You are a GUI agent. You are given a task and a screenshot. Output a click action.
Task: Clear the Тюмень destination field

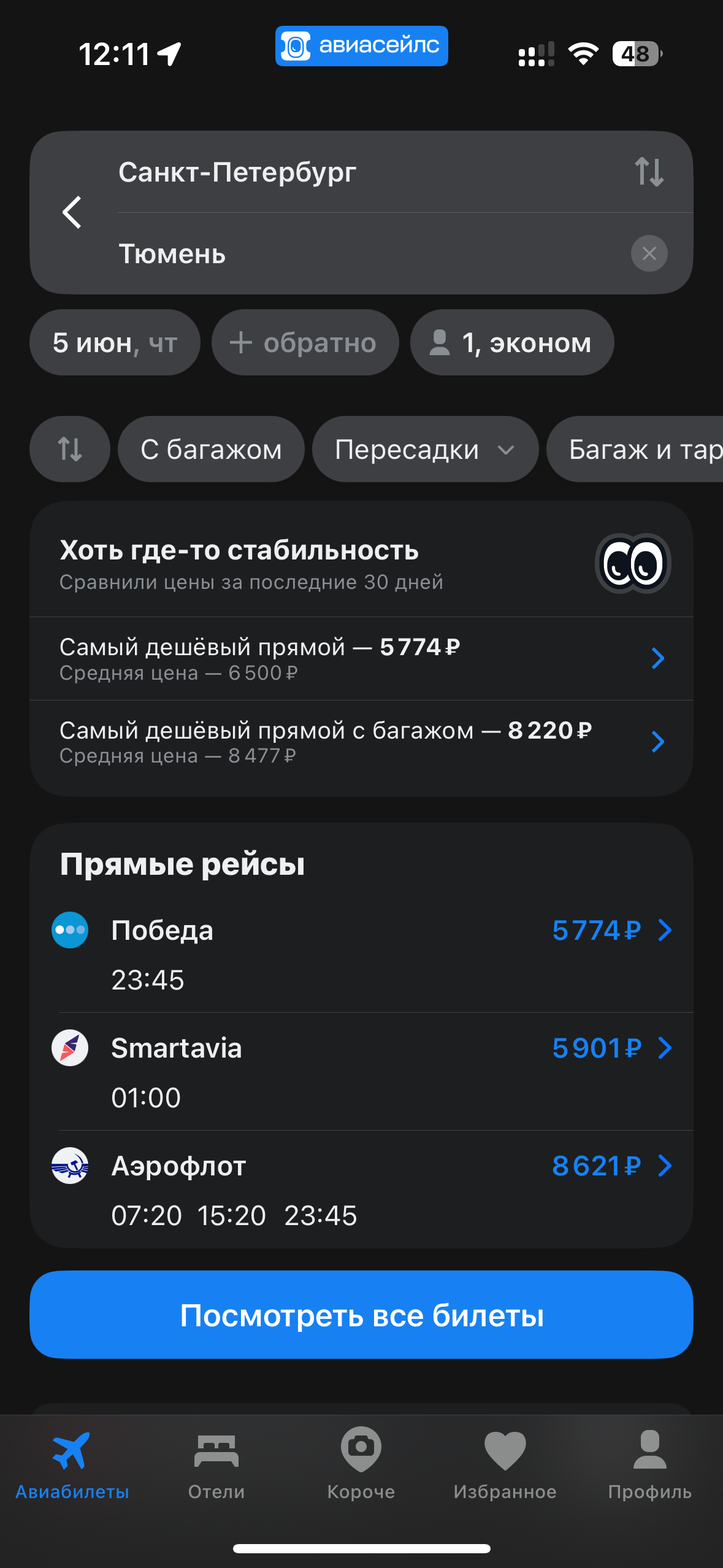pyautogui.click(x=649, y=253)
